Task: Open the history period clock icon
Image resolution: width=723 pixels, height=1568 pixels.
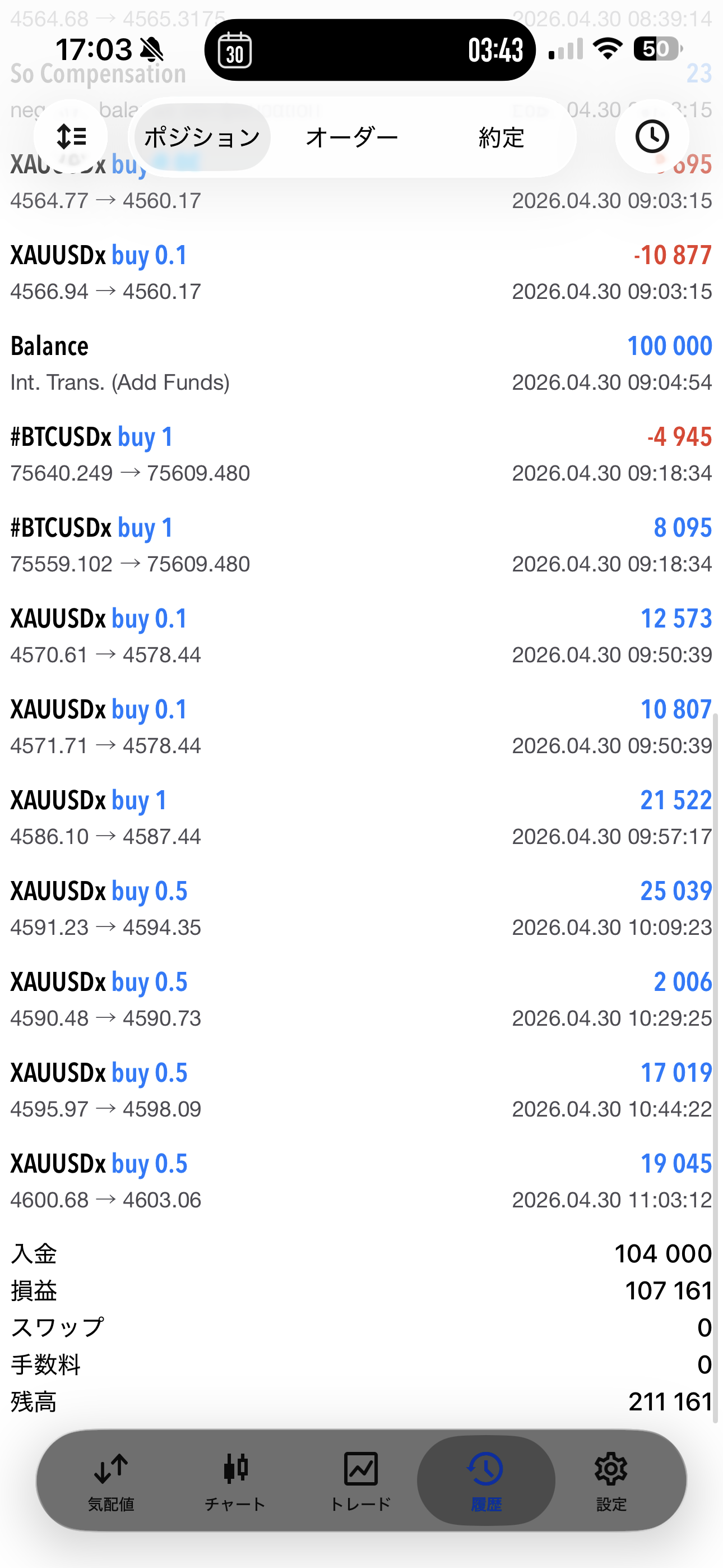Action: pyautogui.click(x=652, y=136)
